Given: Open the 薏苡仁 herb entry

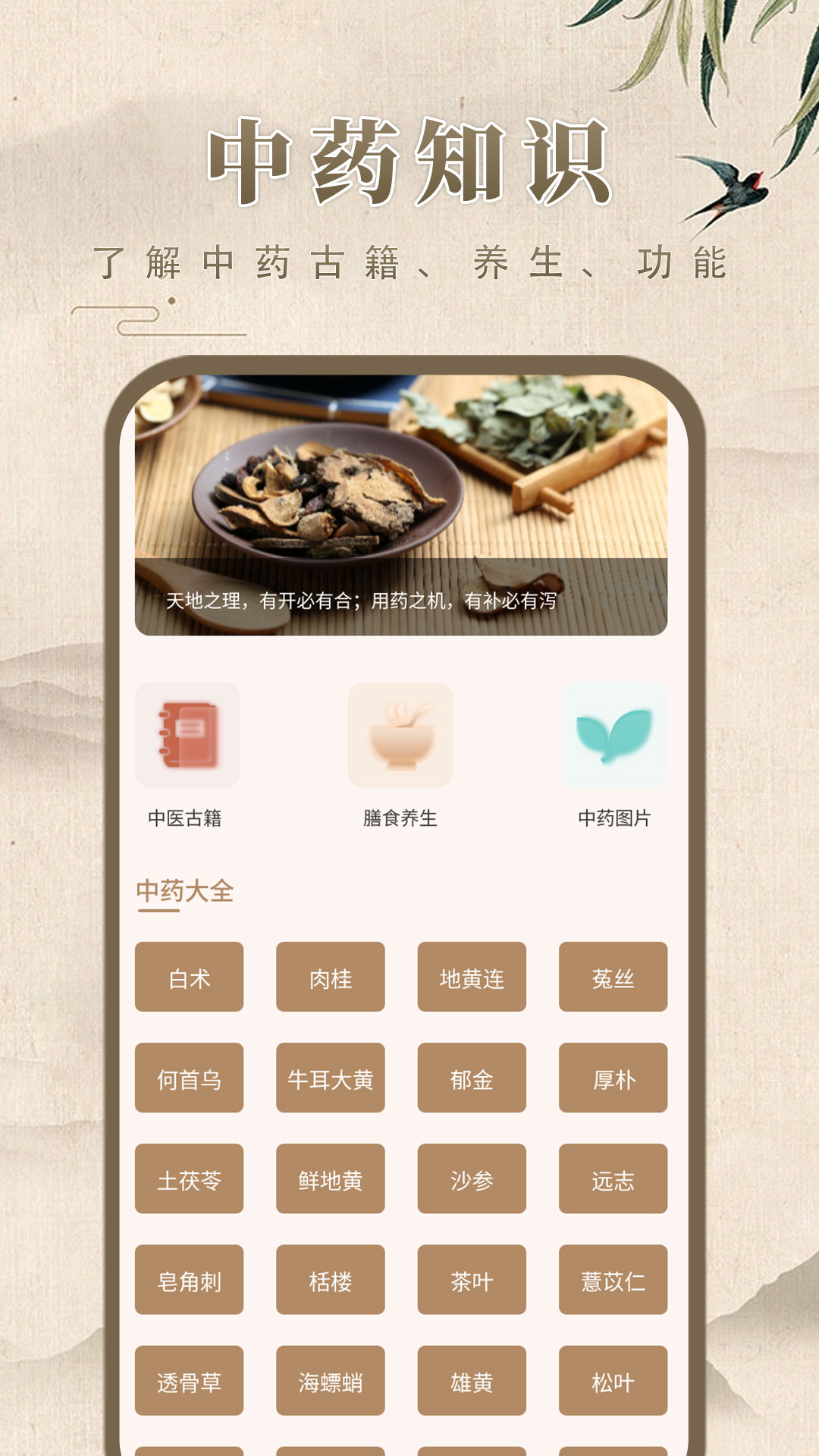Looking at the screenshot, I should [613, 1279].
